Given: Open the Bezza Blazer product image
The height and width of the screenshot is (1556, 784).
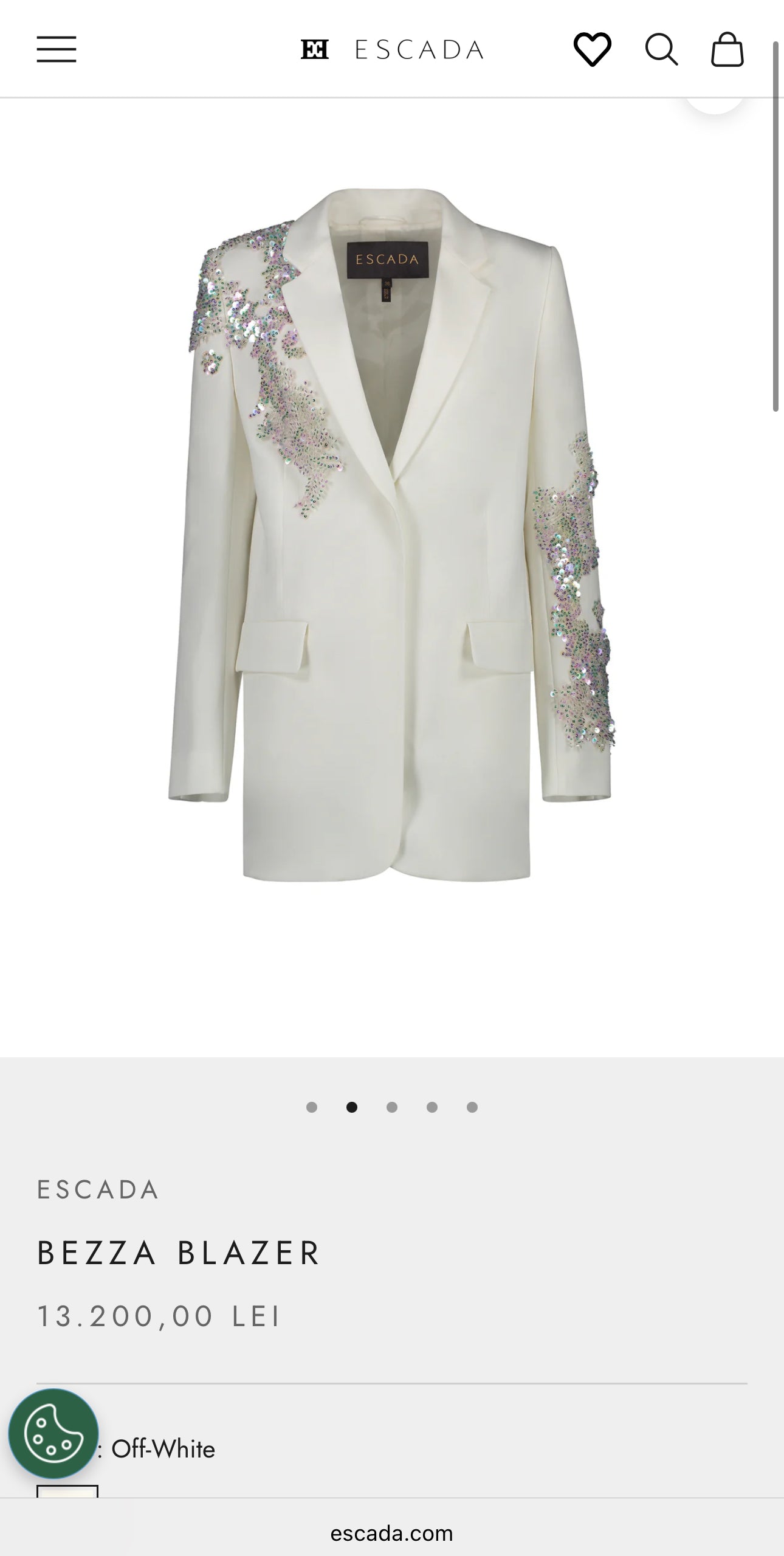Looking at the screenshot, I should pyautogui.click(x=392, y=535).
